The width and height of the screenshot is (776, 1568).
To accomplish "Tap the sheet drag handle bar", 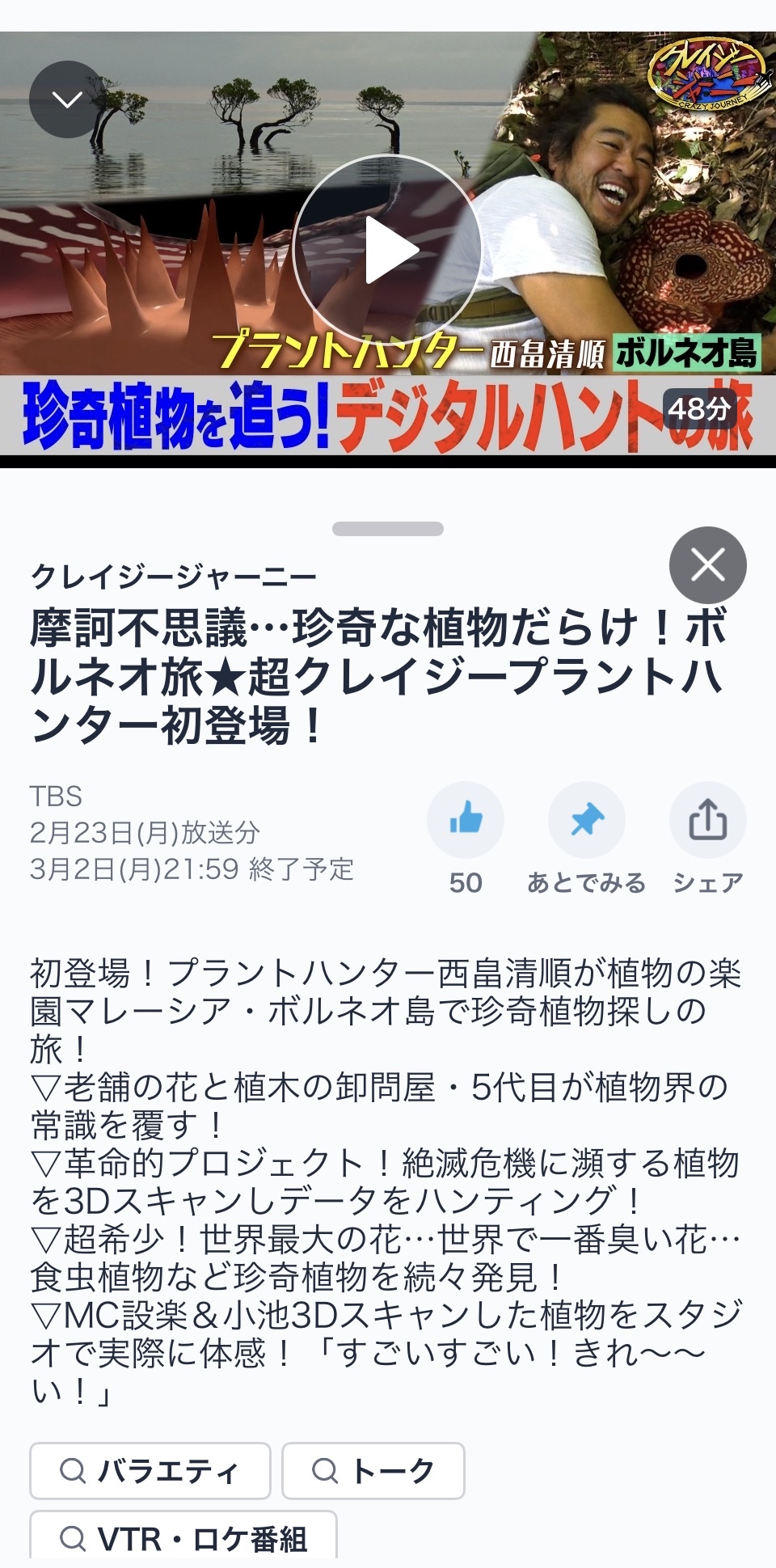I will coord(388,529).
